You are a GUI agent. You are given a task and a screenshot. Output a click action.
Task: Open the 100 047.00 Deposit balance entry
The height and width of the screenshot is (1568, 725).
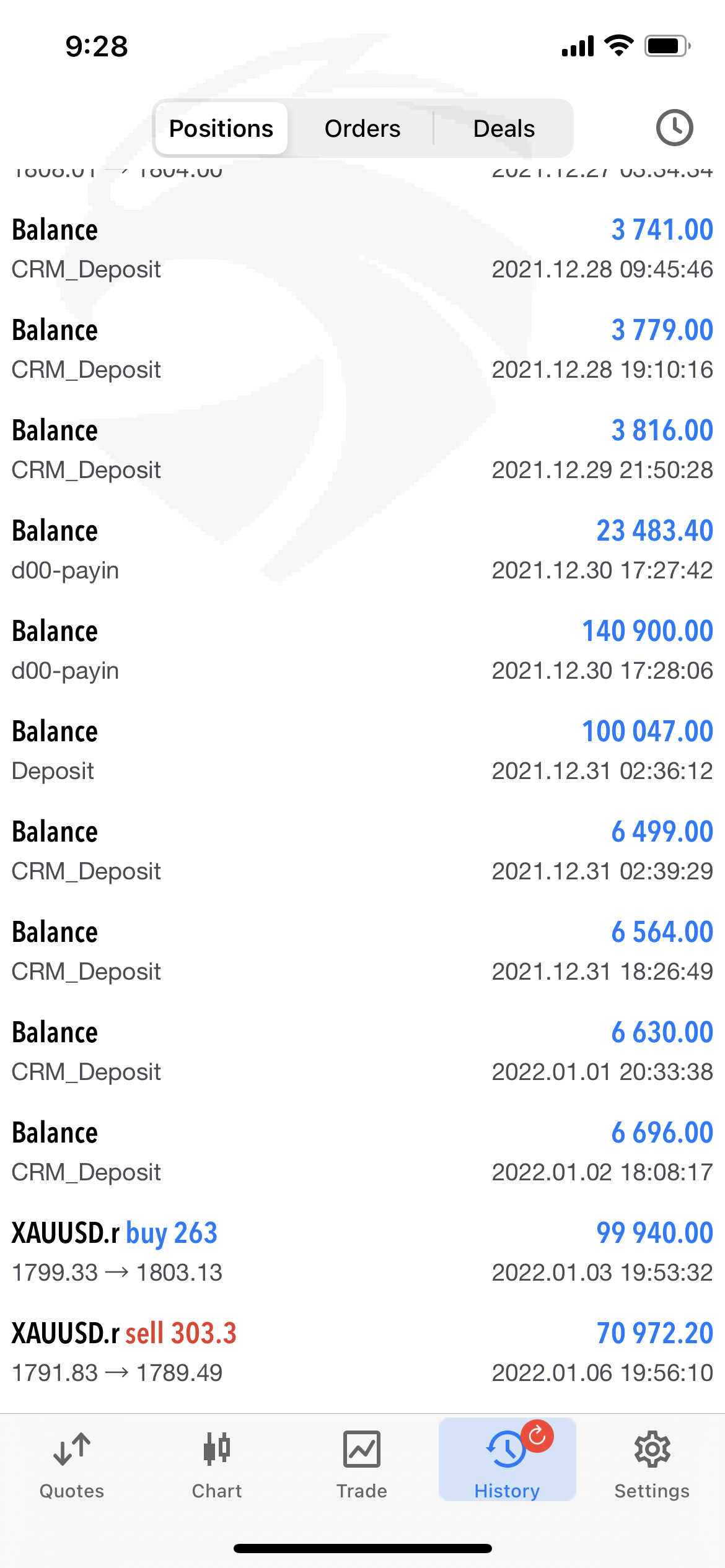pyautogui.click(x=362, y=751)
